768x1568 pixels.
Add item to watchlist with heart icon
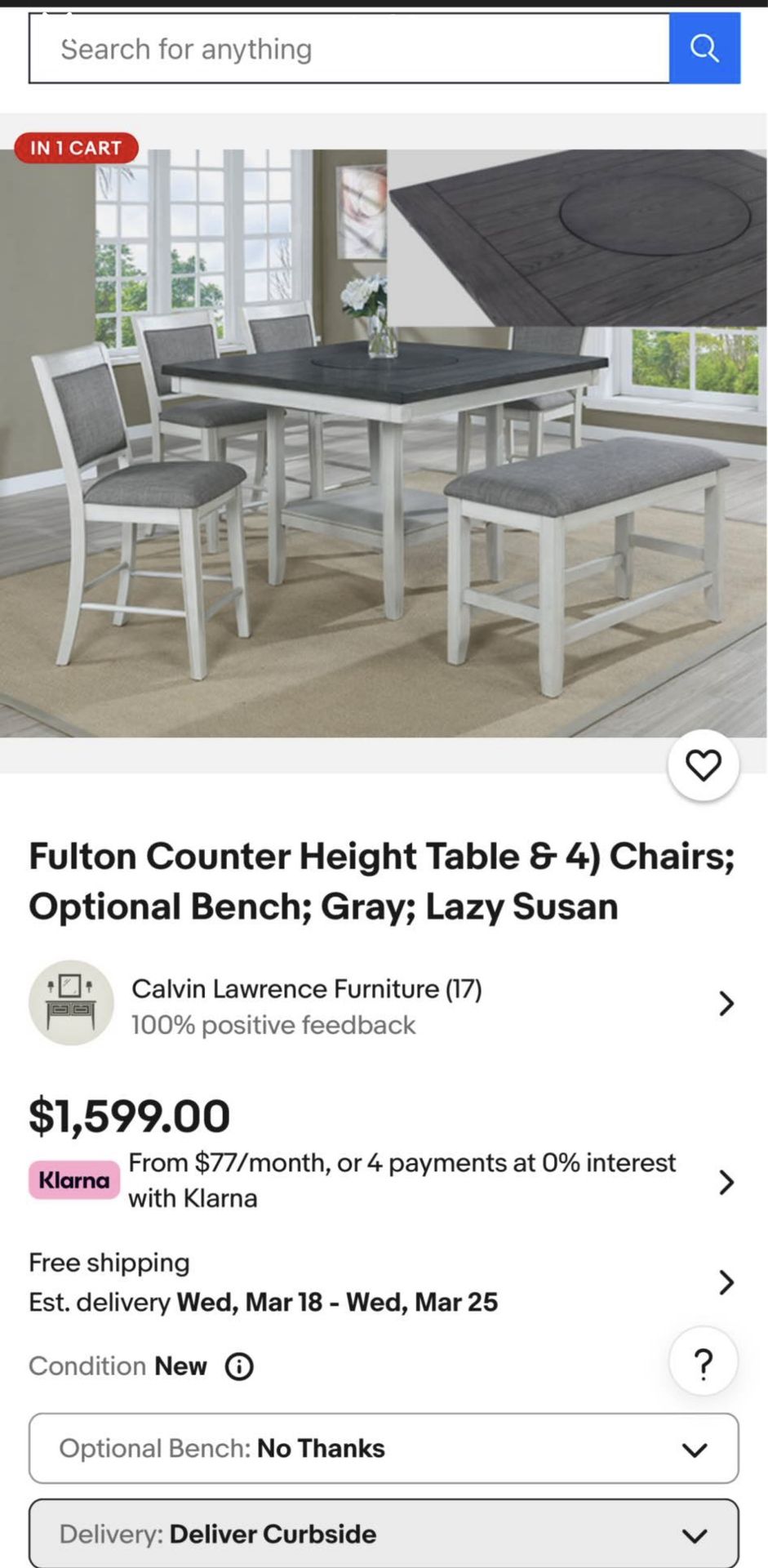point(703,766)
